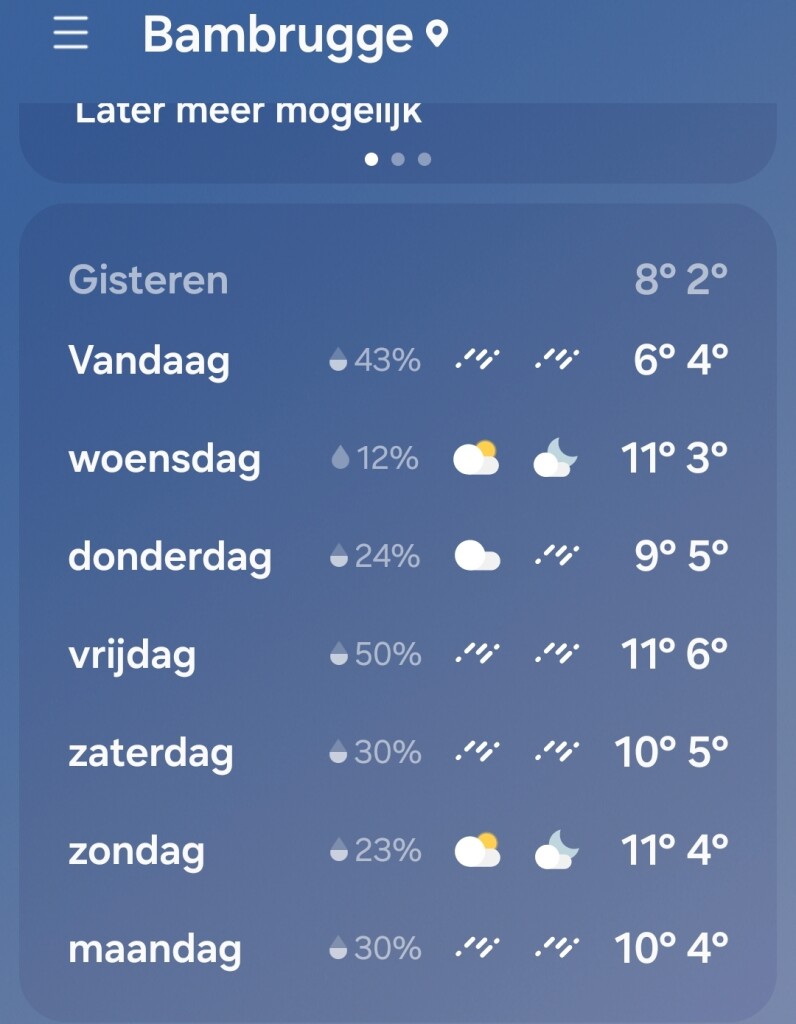Tap the Bambrugge location pin
796x1024 pixels.
(x=437, y=36)
